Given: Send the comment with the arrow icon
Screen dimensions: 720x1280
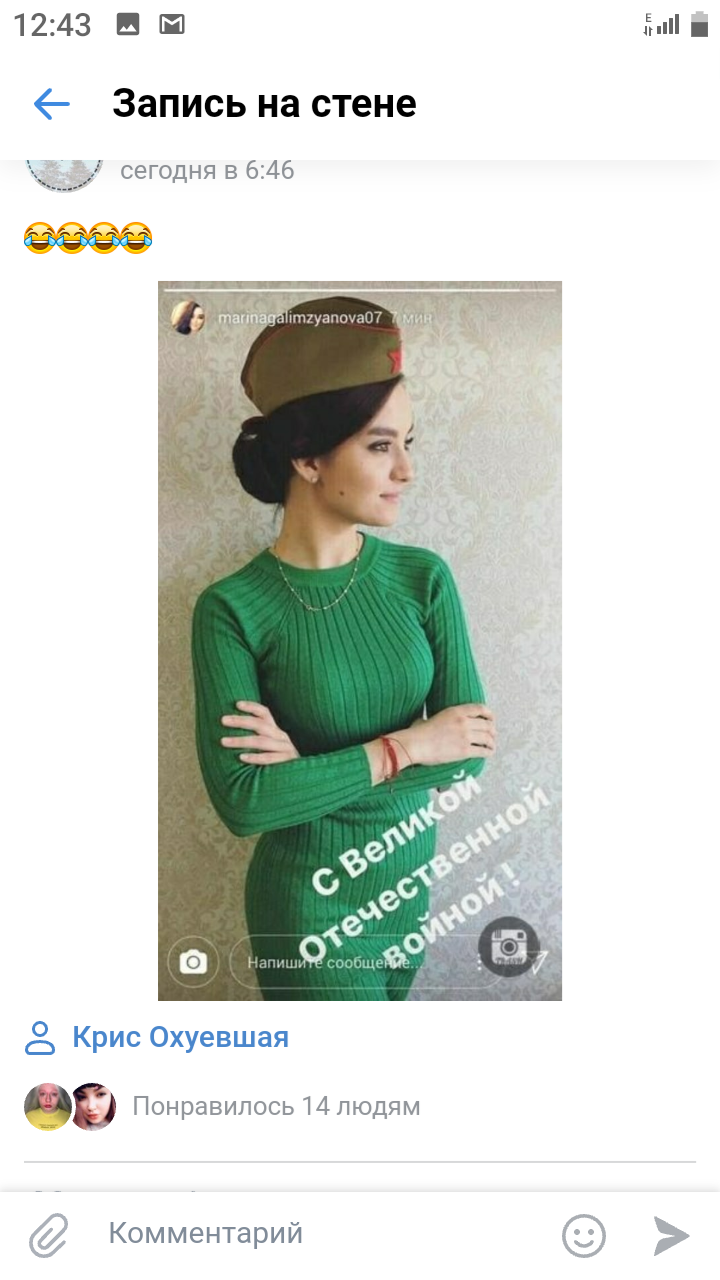Looking at the screenshot, I should tap(671, 1235).
